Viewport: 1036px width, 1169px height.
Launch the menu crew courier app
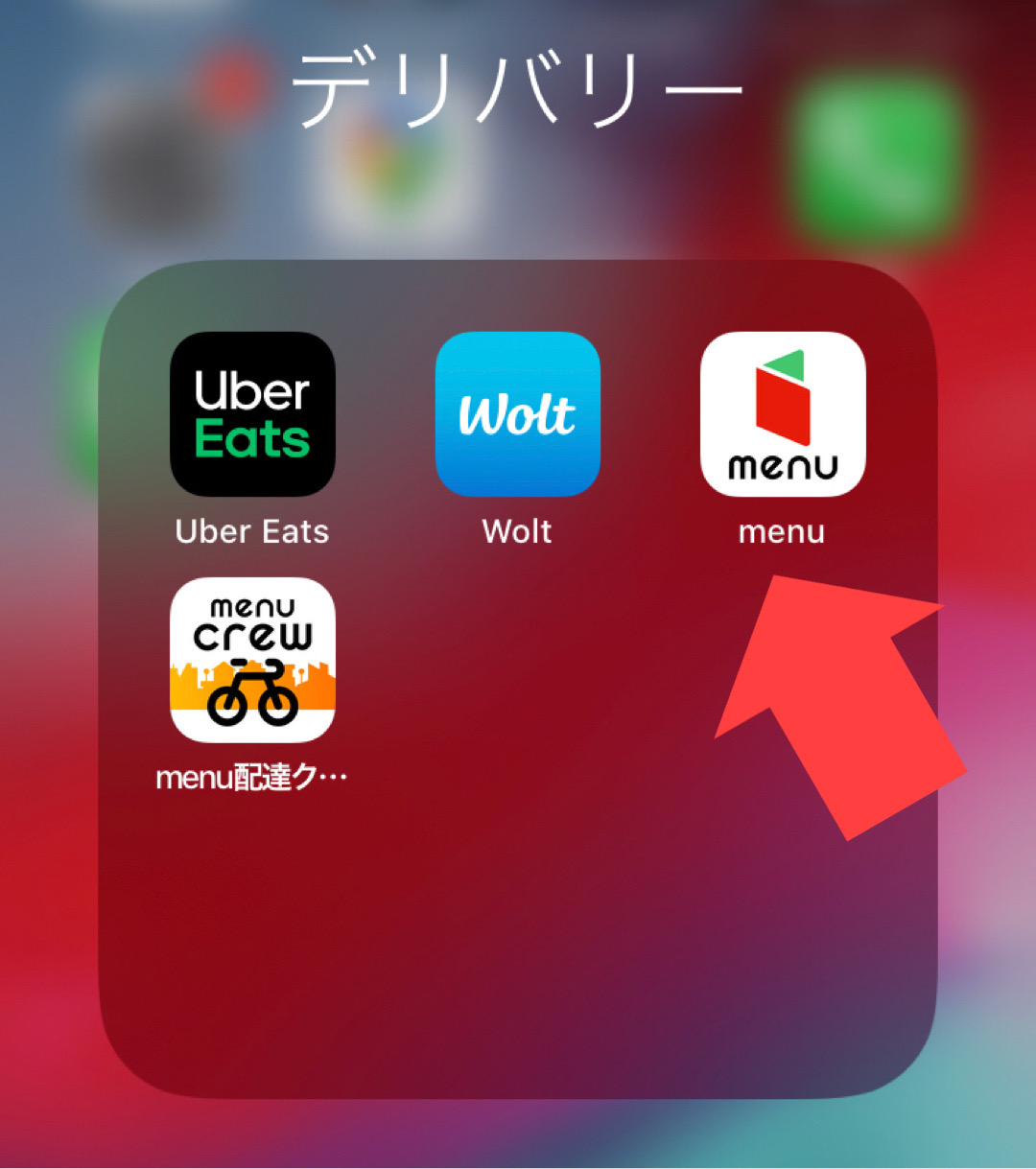pyautogui.click(x=252, y=660)
